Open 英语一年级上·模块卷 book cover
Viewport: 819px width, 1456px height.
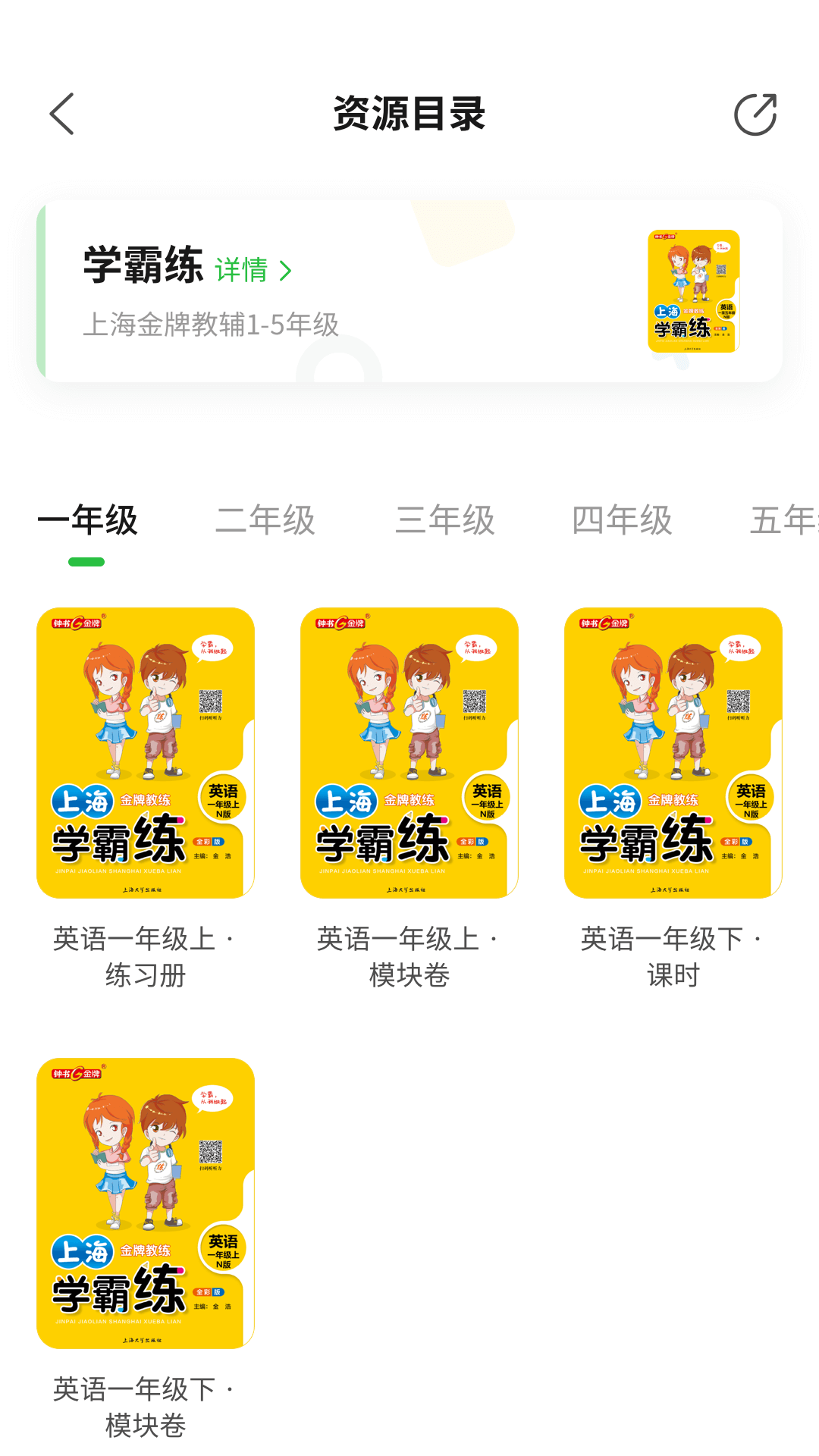point(409,755)
